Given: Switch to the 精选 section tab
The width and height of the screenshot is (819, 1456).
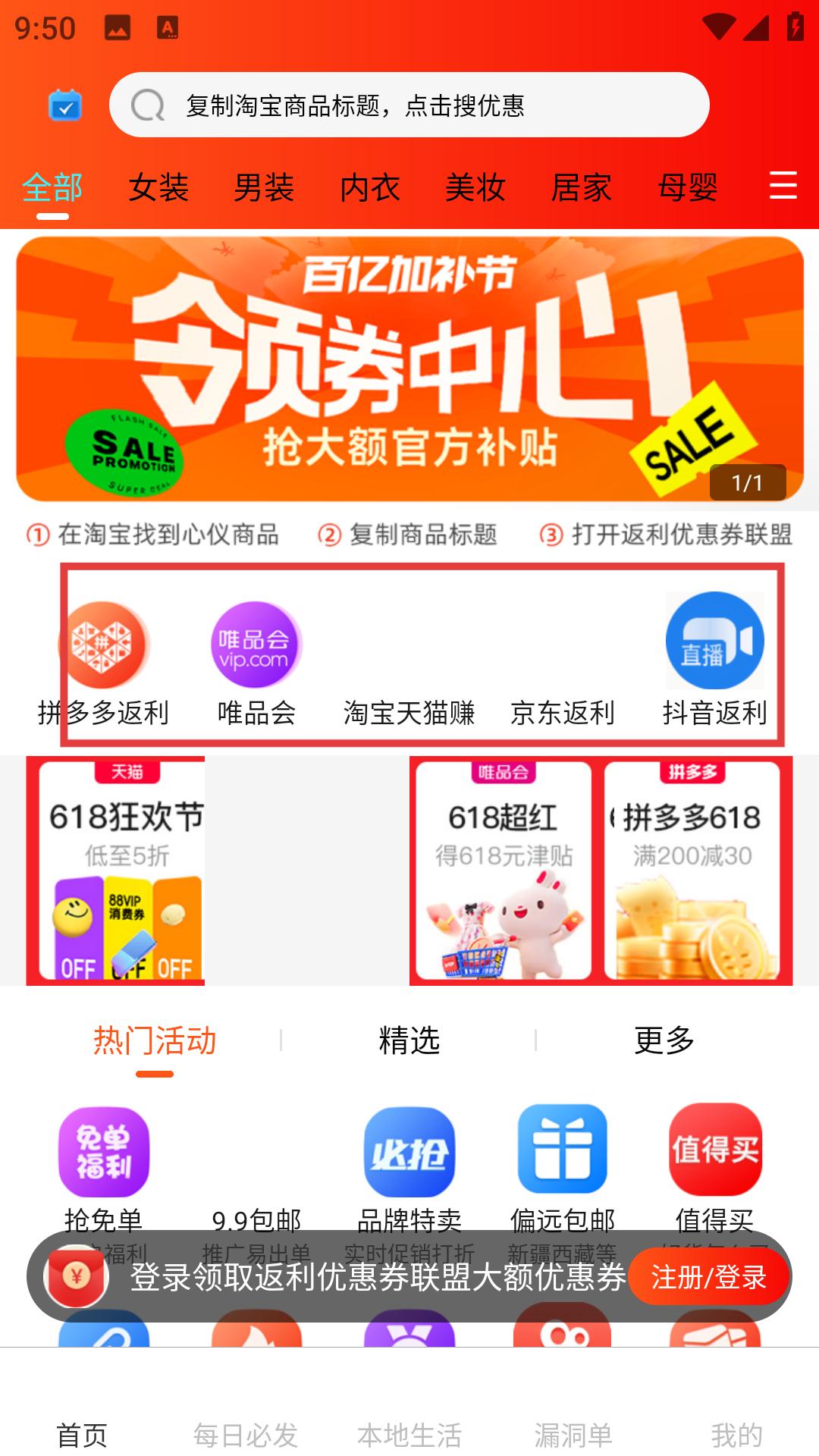Looking at the screenshot, I should (409, 1040).
